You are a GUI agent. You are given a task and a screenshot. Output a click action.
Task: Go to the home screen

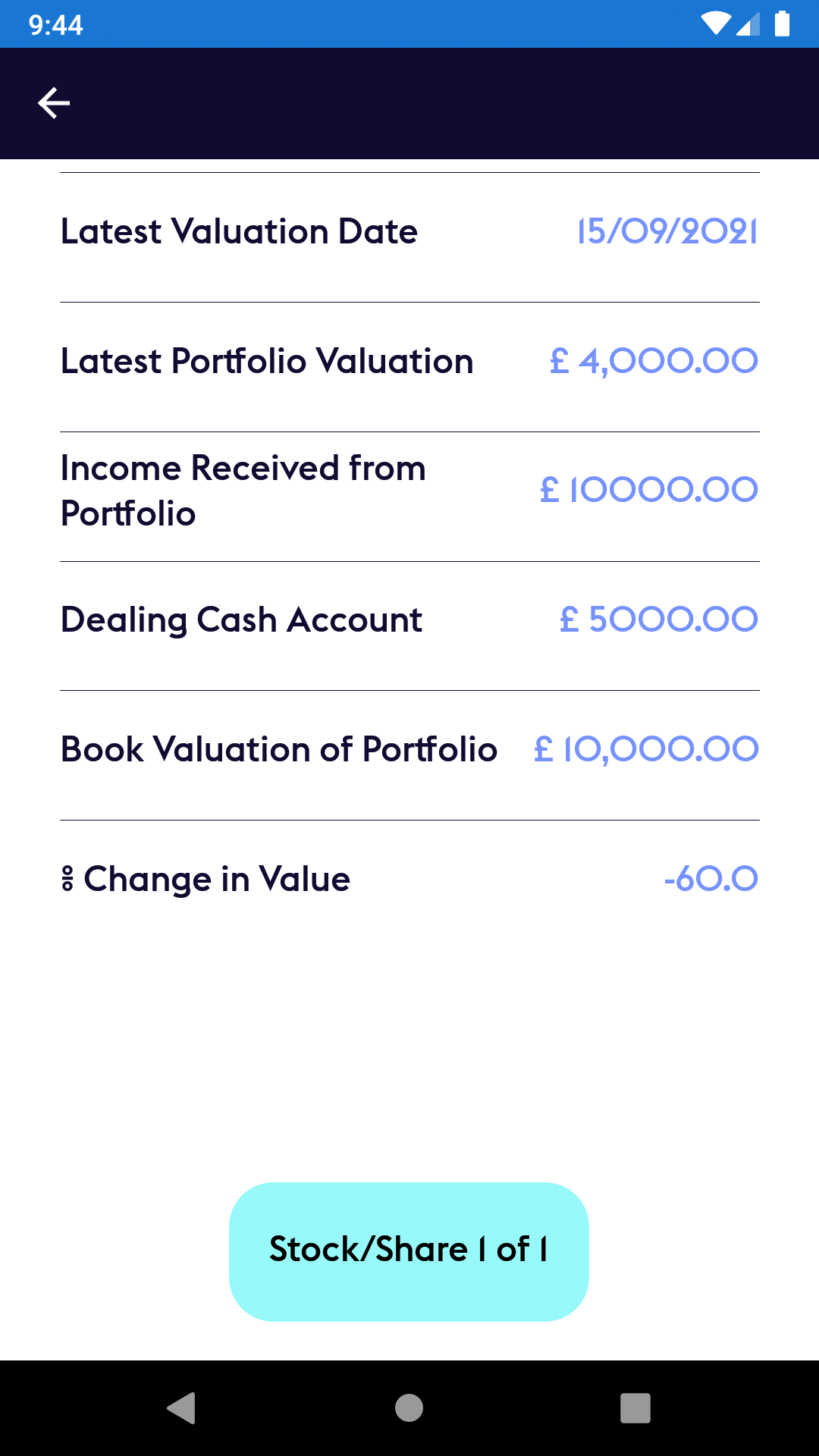tap(409, 1408)
